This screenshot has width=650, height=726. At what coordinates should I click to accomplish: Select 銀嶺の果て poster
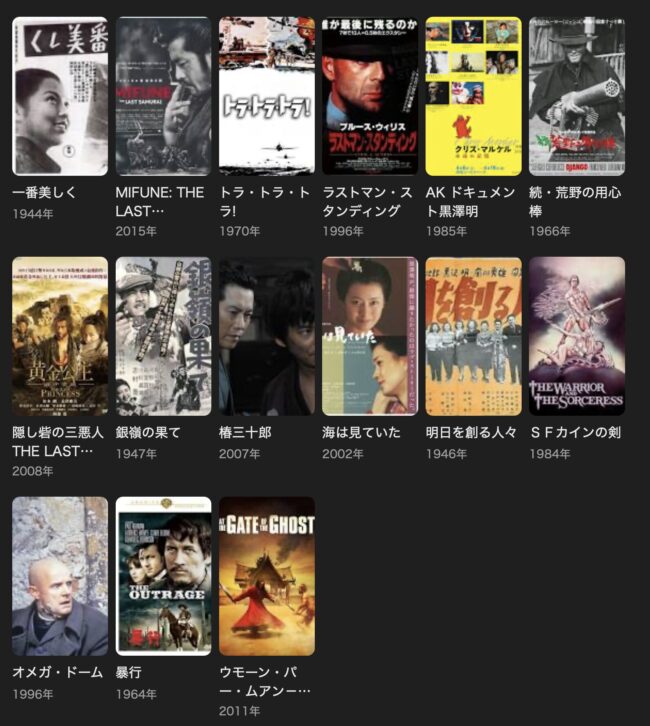click(x=163, y=336)
